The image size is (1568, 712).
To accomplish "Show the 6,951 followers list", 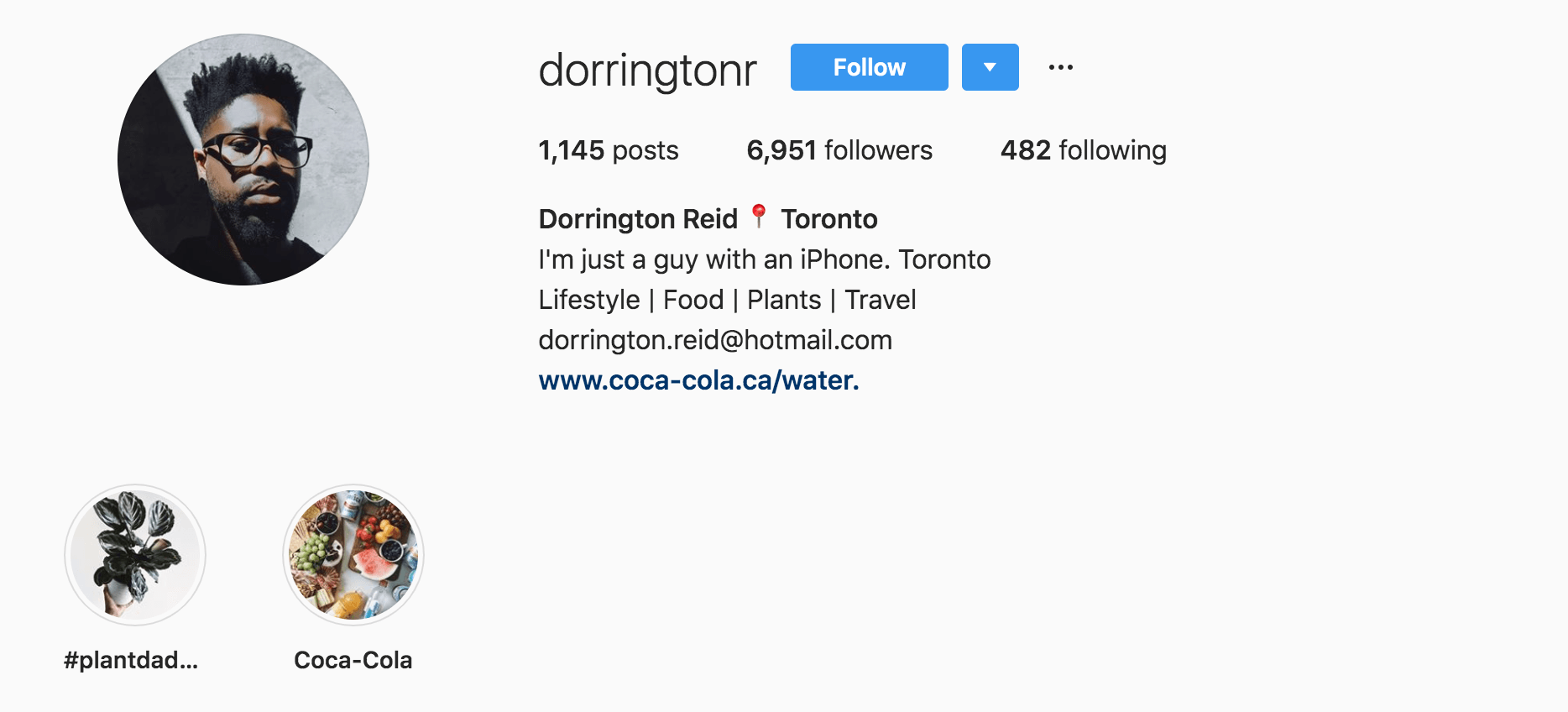I will pos(839,150).
